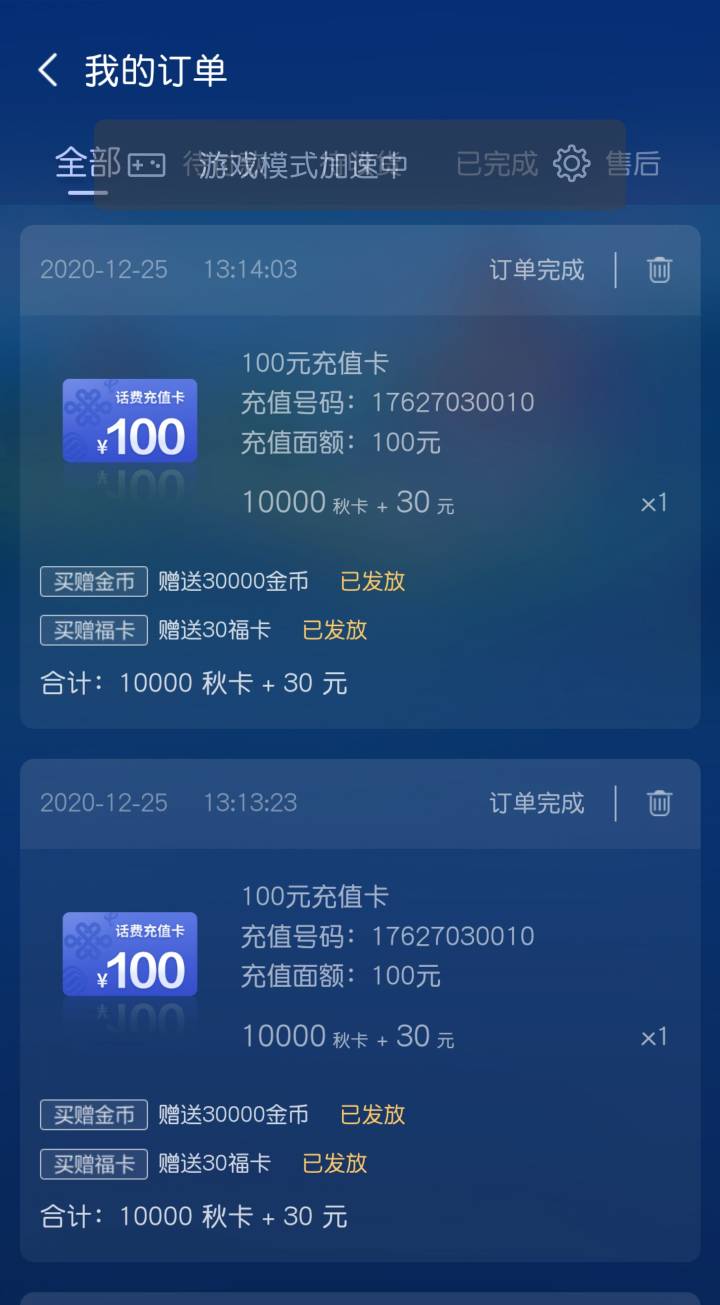Tap the ×1 quantity on first order
The width and height of the screenshot is (720, 1305).
[652, 503]
